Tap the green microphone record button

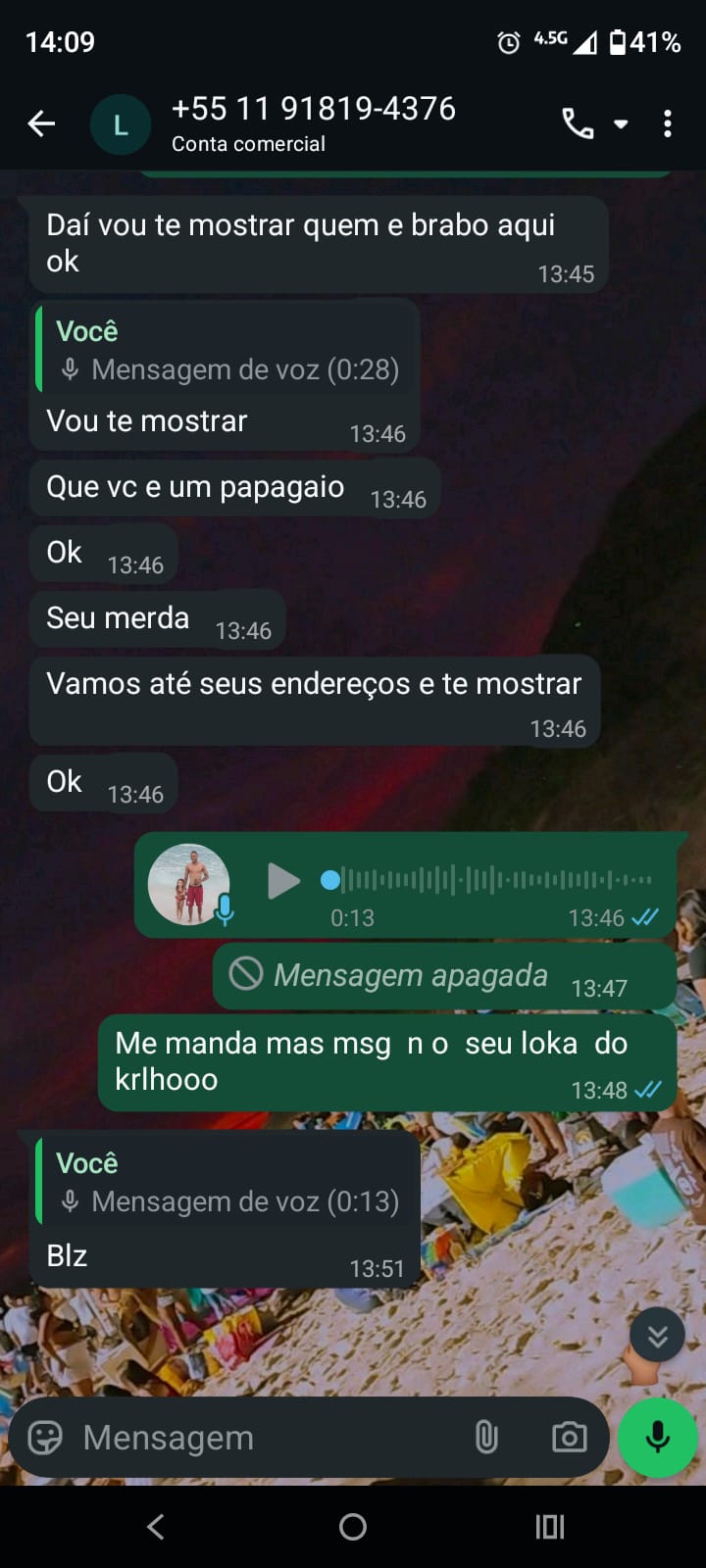click(657, 1438)
